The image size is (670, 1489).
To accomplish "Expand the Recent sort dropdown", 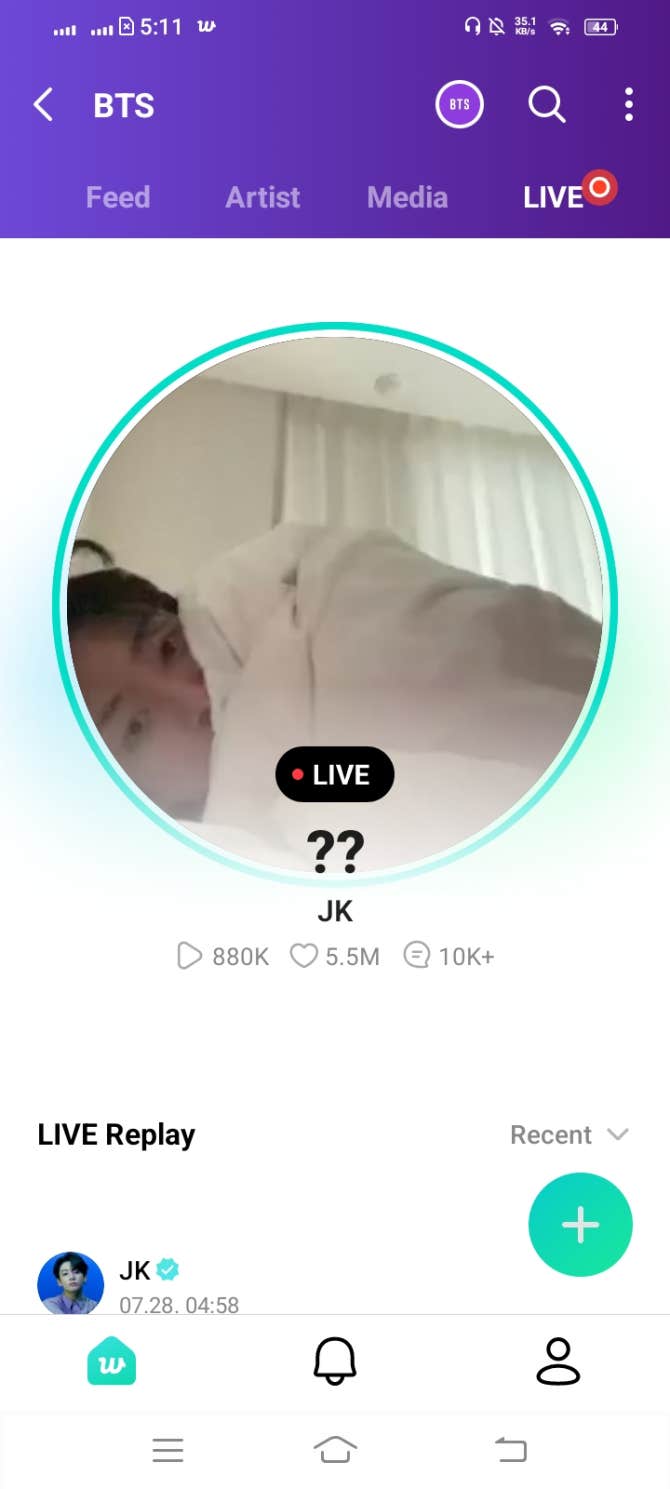I will coord(568,1135).
